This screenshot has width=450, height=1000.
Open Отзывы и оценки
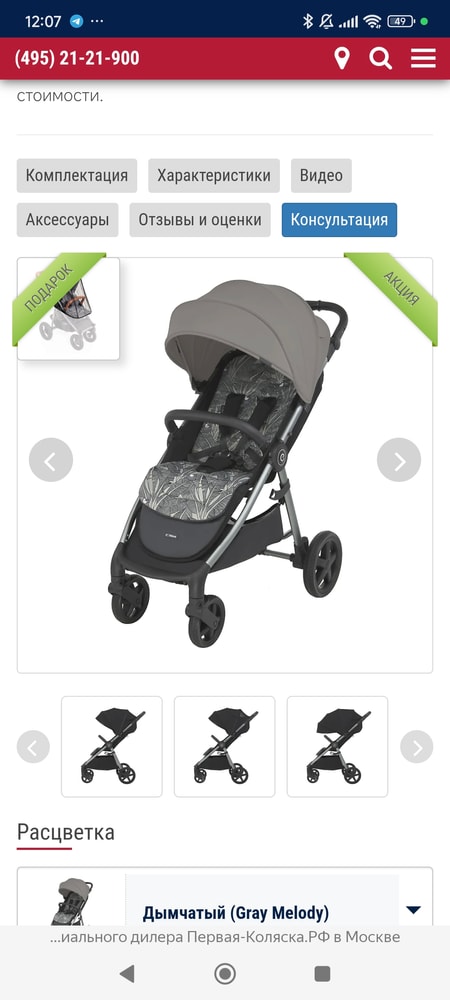point(200,220)
